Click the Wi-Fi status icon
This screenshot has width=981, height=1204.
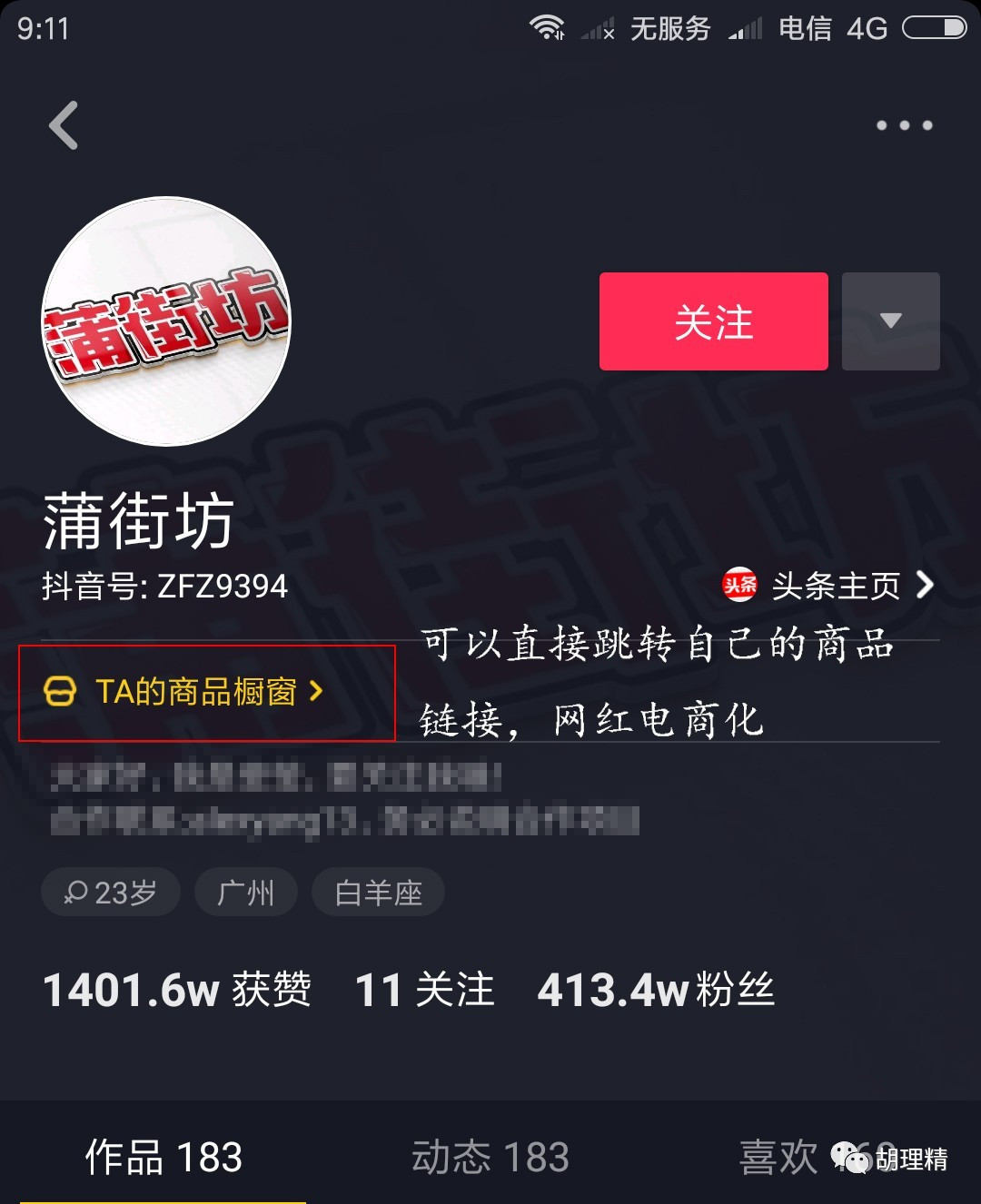point(547,27)
